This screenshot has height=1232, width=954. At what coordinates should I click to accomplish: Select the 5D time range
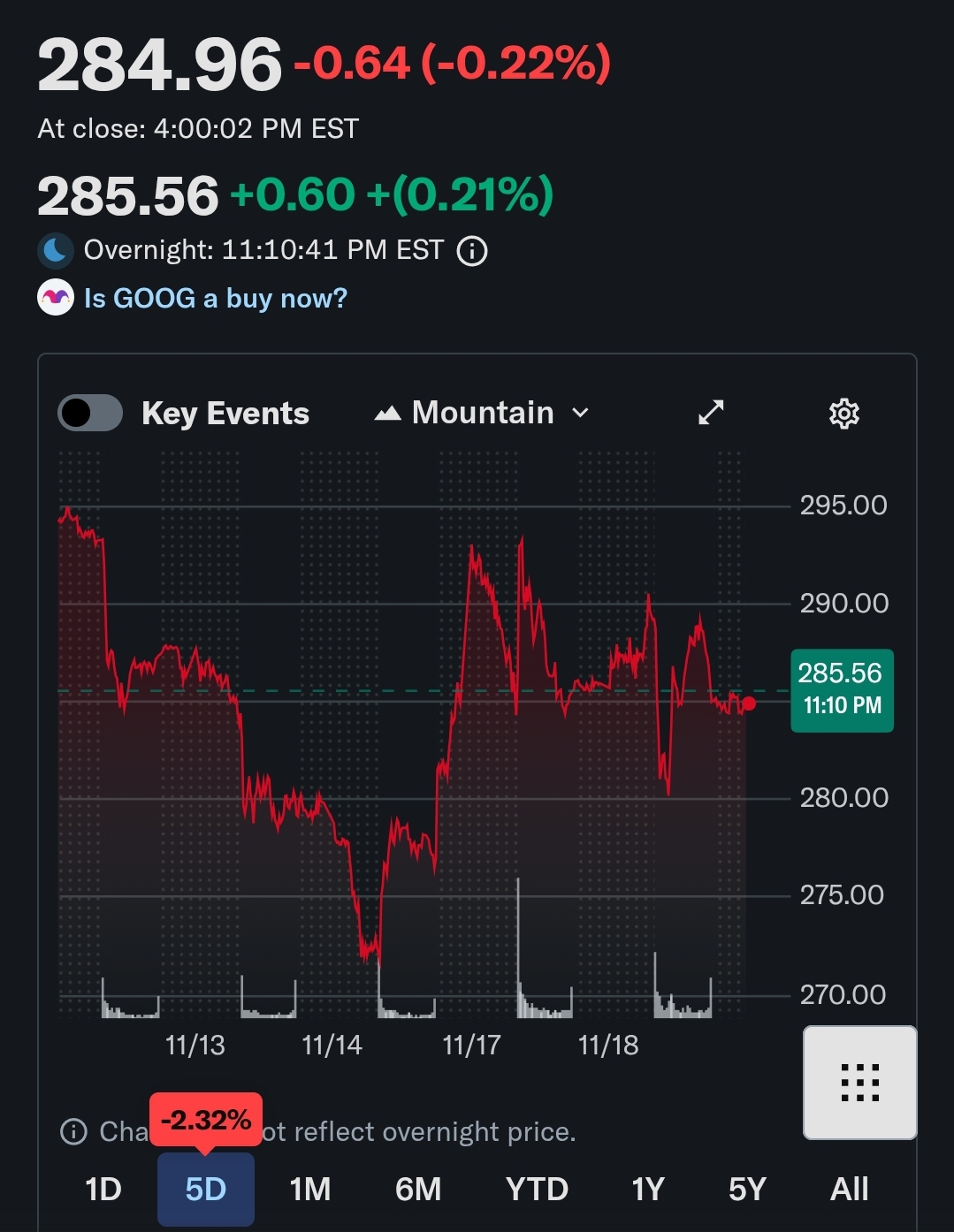click(x=206, y=1190)
